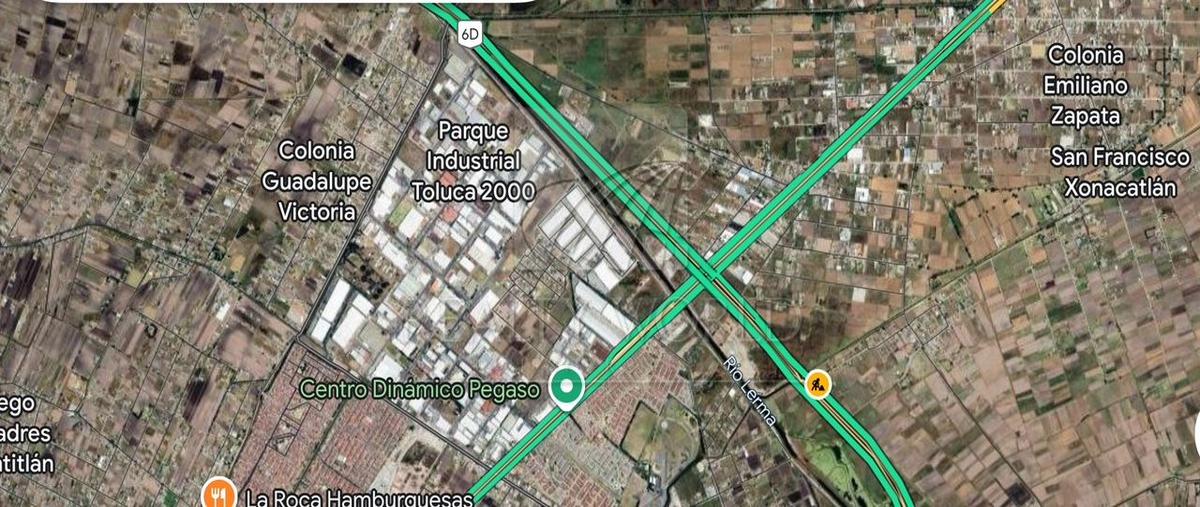This screenshot has width=1200, height=507.
Task: Open the Centro Dinámico Pegaso place marker
Action: click(568, 387)
